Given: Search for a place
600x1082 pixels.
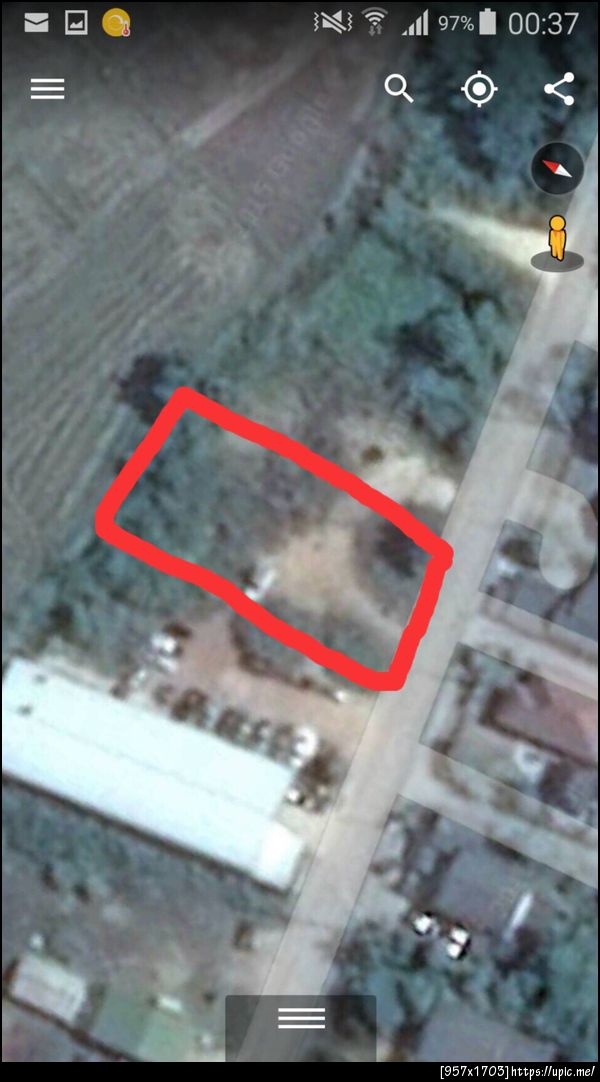Looking at the screenshot, I should click(399, 88).
